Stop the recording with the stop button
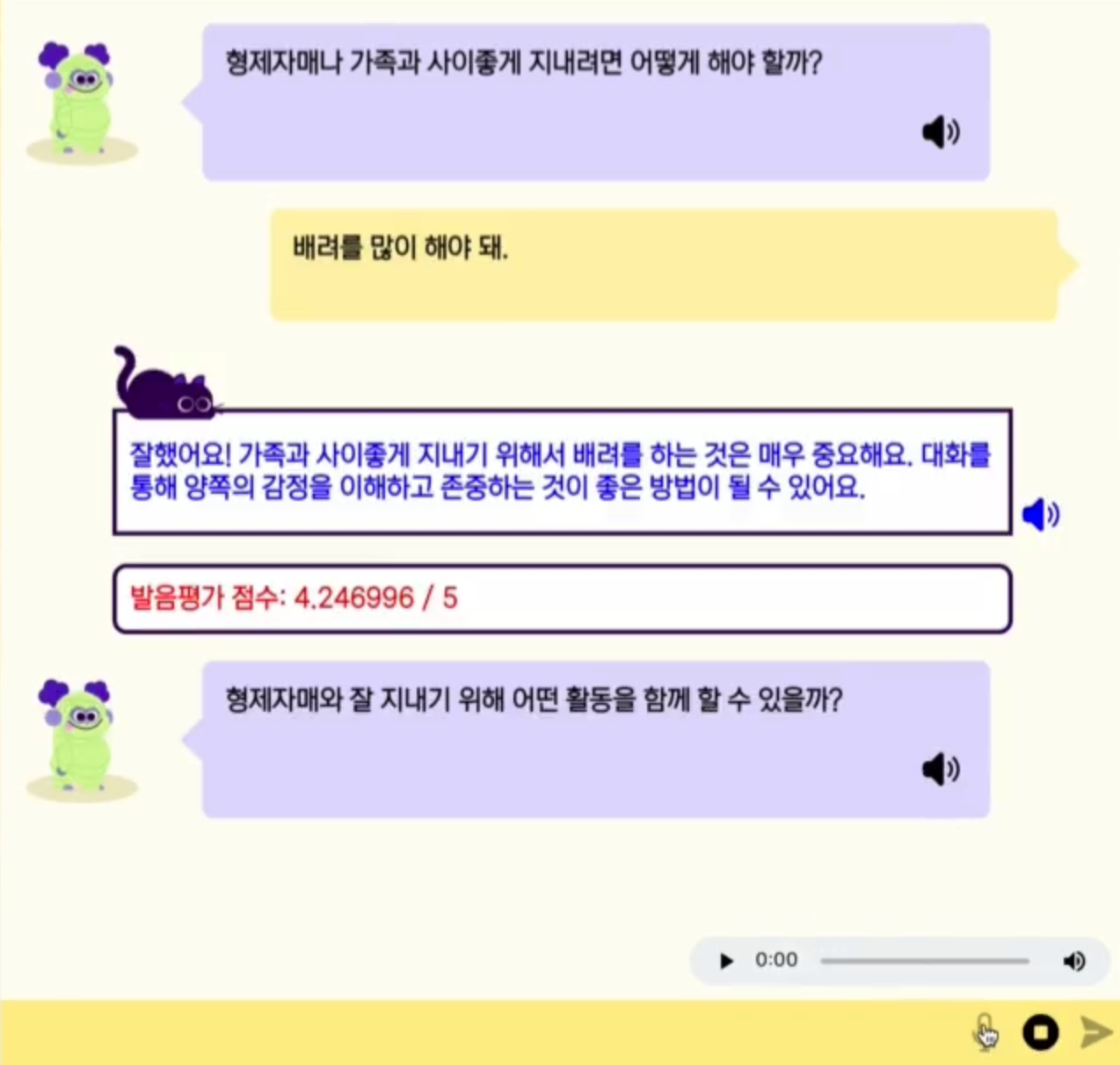This screenshot has width=1120, height=1065. [1040, 1032]
